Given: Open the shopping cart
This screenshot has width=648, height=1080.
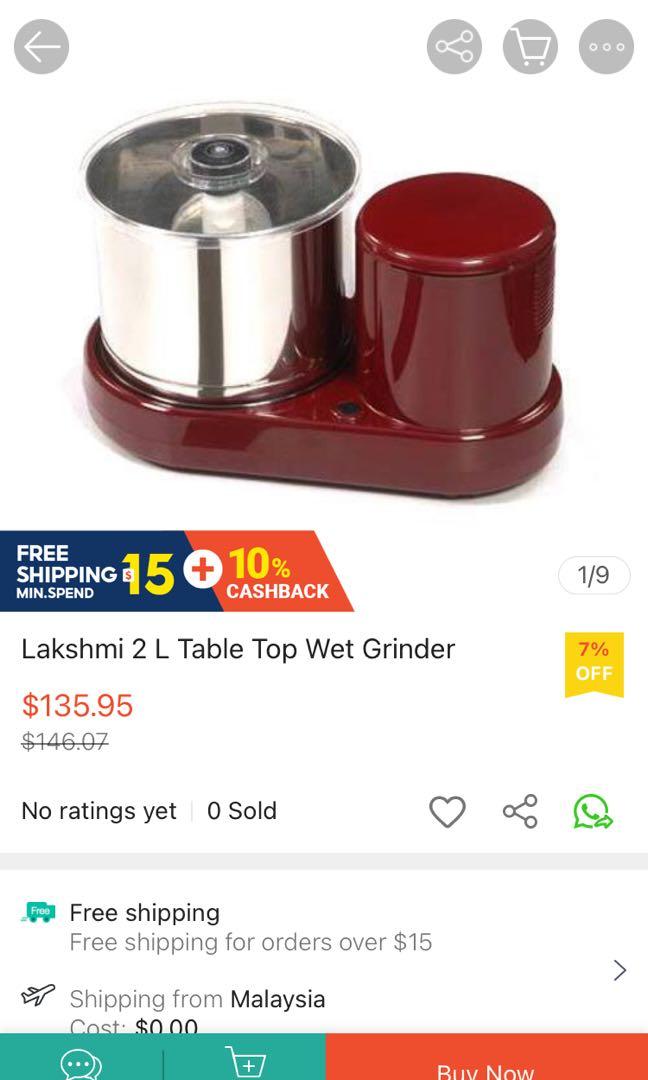Looking at the screenshot, I should [x=530, y=47].
